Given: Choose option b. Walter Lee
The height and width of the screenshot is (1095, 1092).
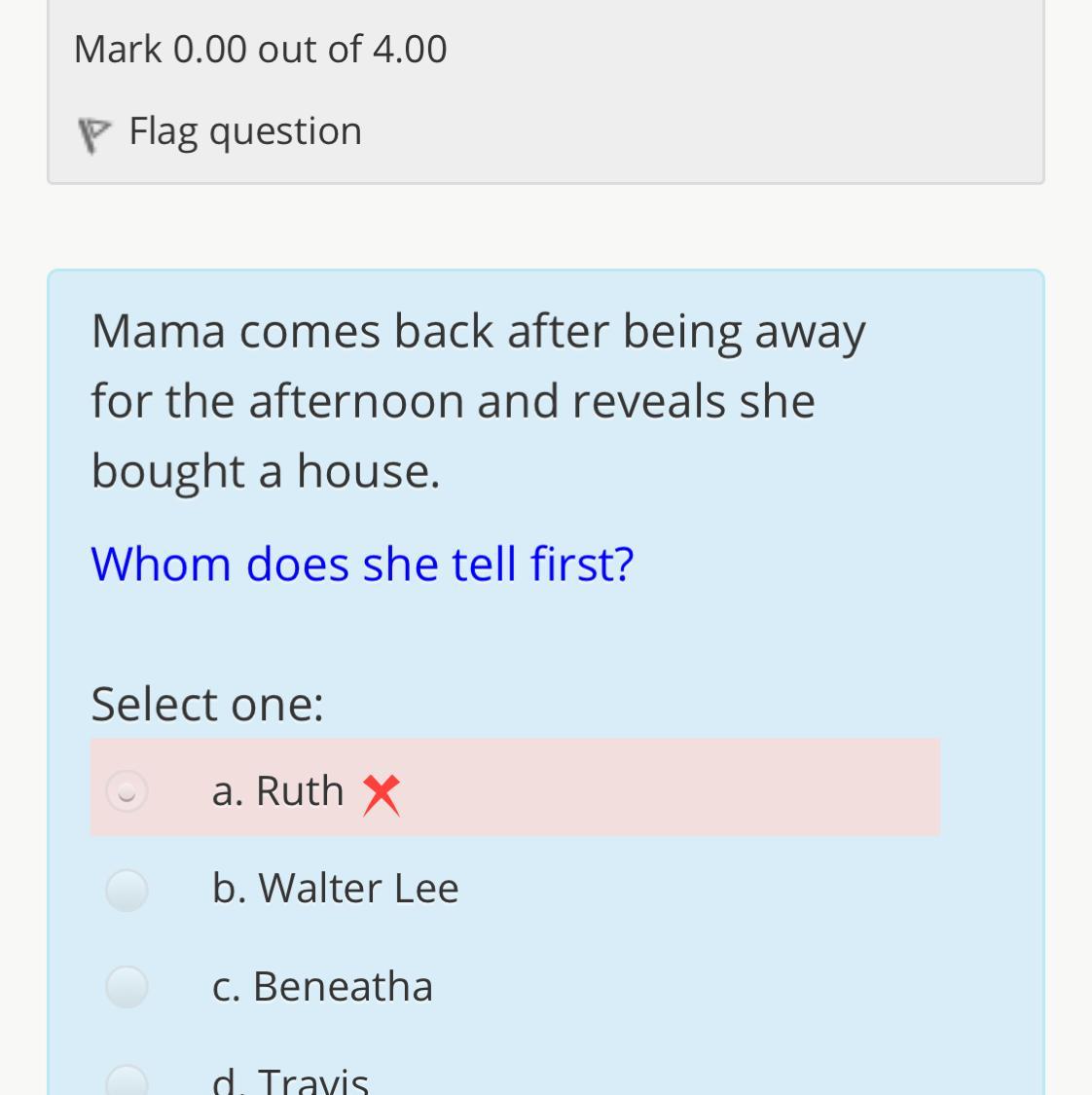Looking at the screenshot, I should [127, 889].
